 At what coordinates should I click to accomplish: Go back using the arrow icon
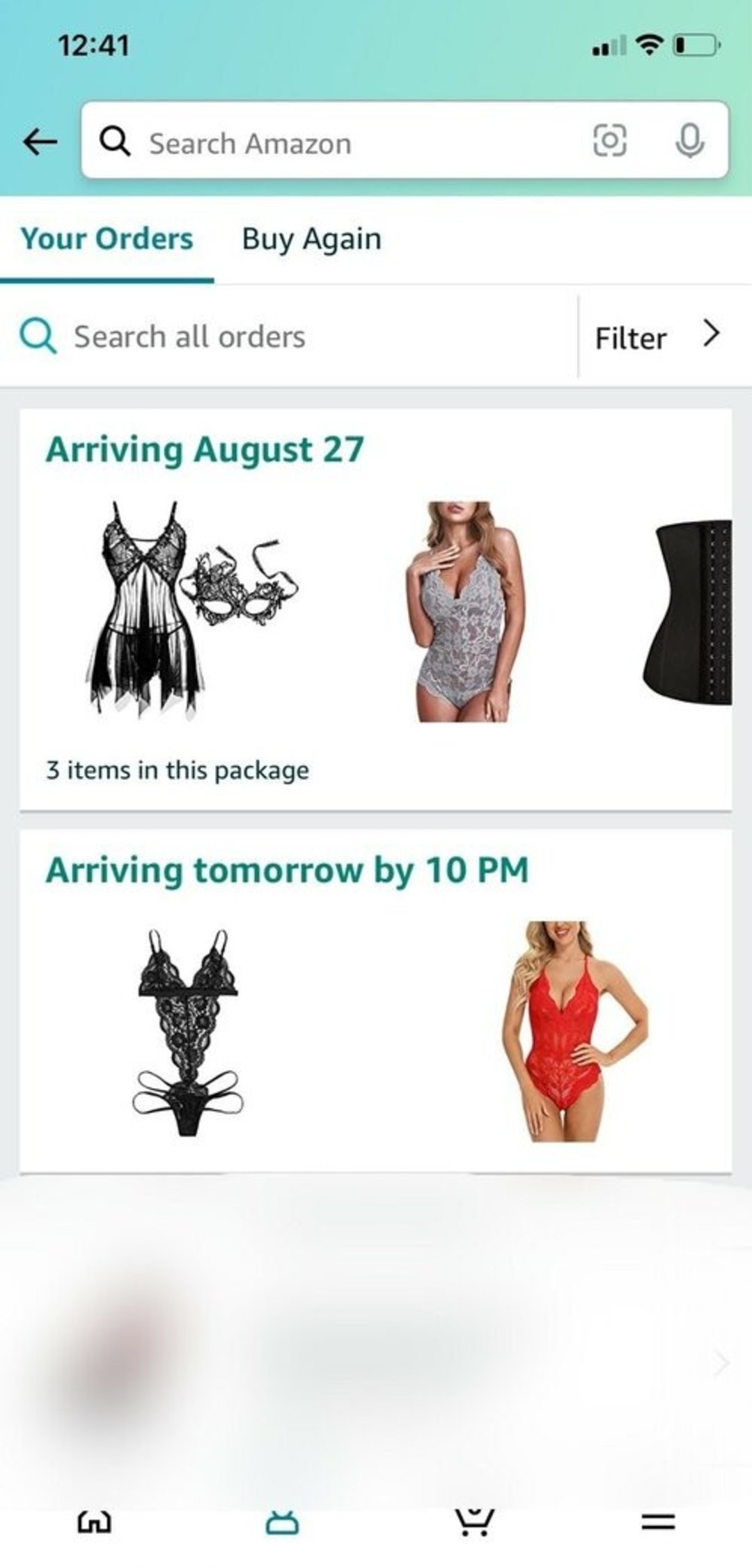click(40, 142)
